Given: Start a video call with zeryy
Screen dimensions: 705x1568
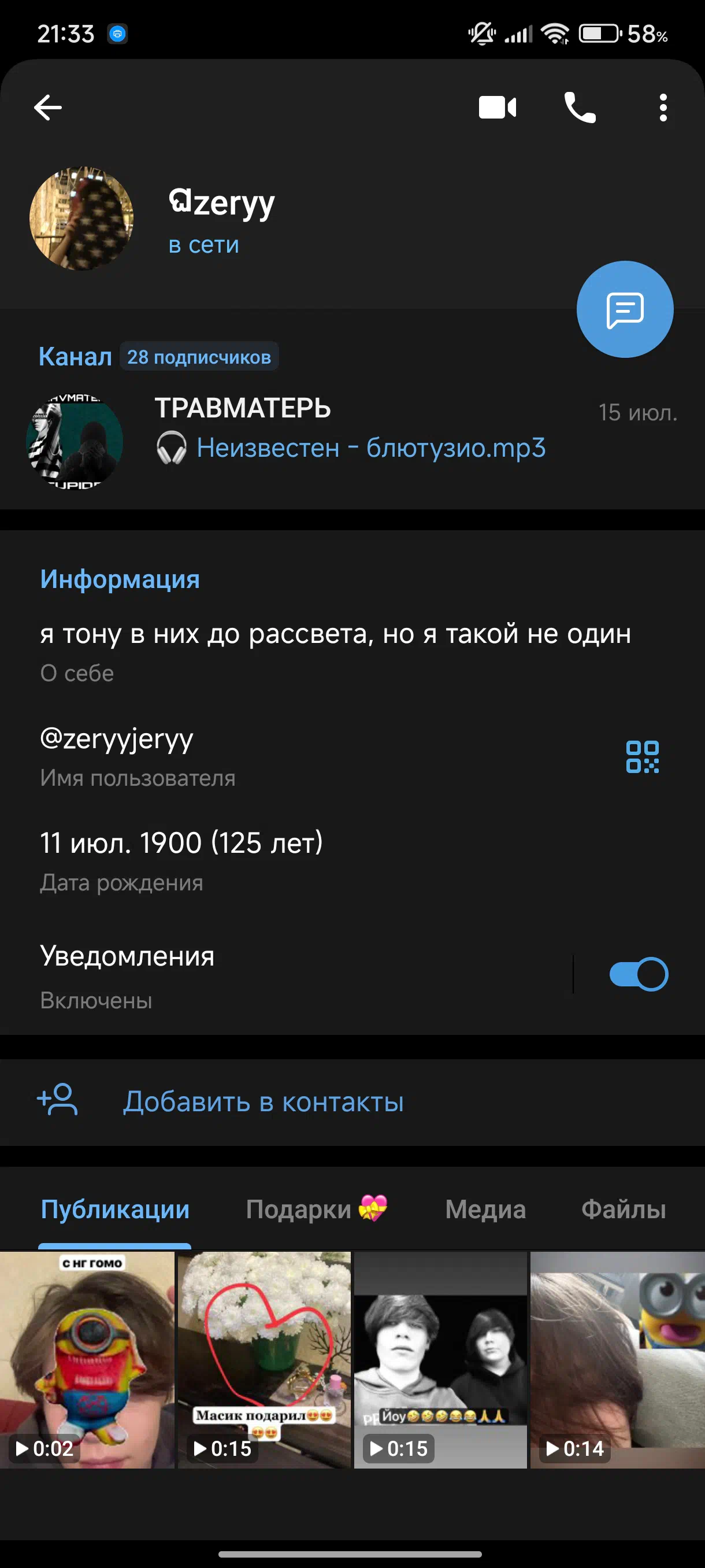Looking at the screenshot, I should tap(497, 108).
